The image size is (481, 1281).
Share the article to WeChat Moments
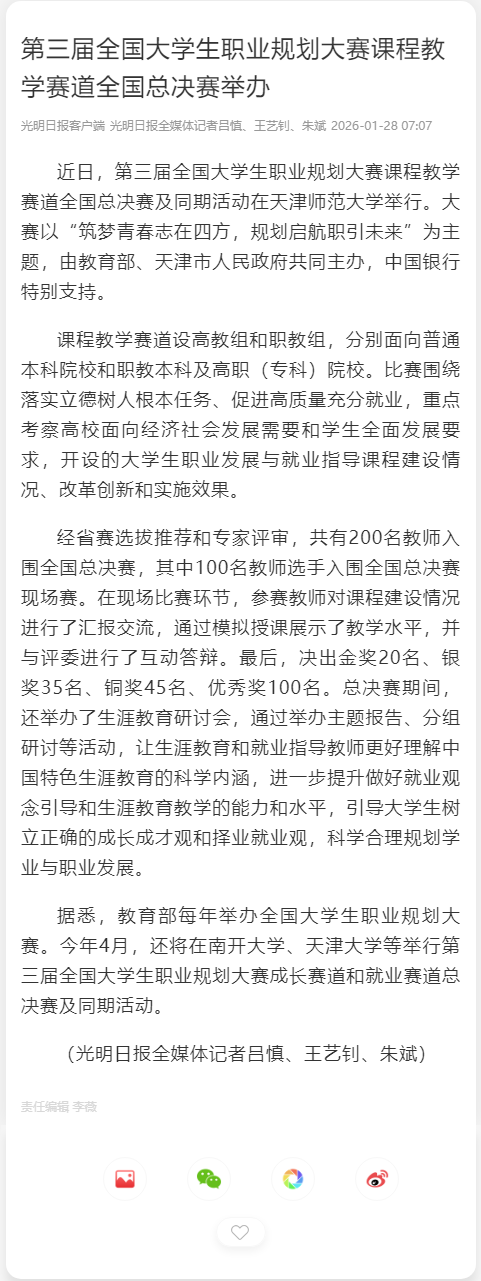(292, 1179)
